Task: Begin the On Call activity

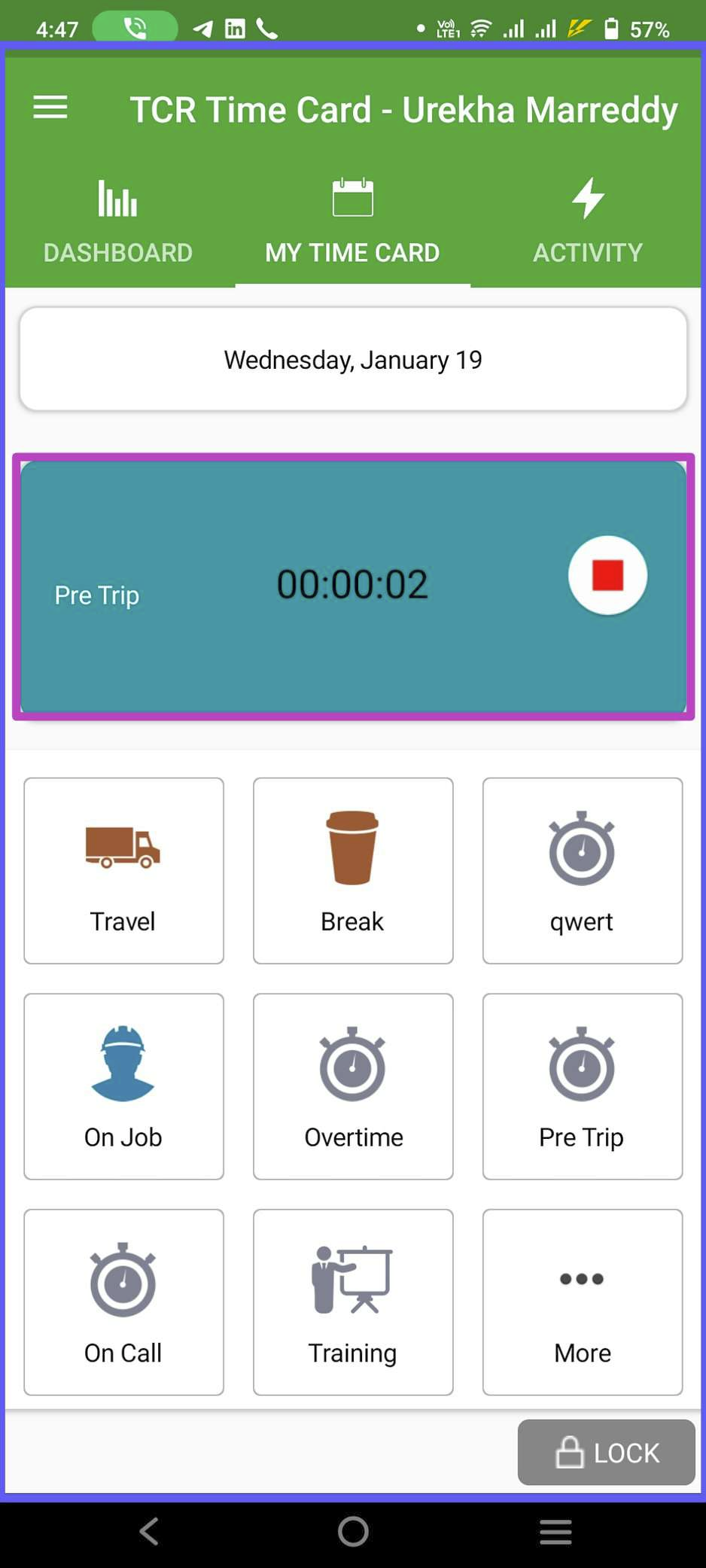Action: 123,1302
